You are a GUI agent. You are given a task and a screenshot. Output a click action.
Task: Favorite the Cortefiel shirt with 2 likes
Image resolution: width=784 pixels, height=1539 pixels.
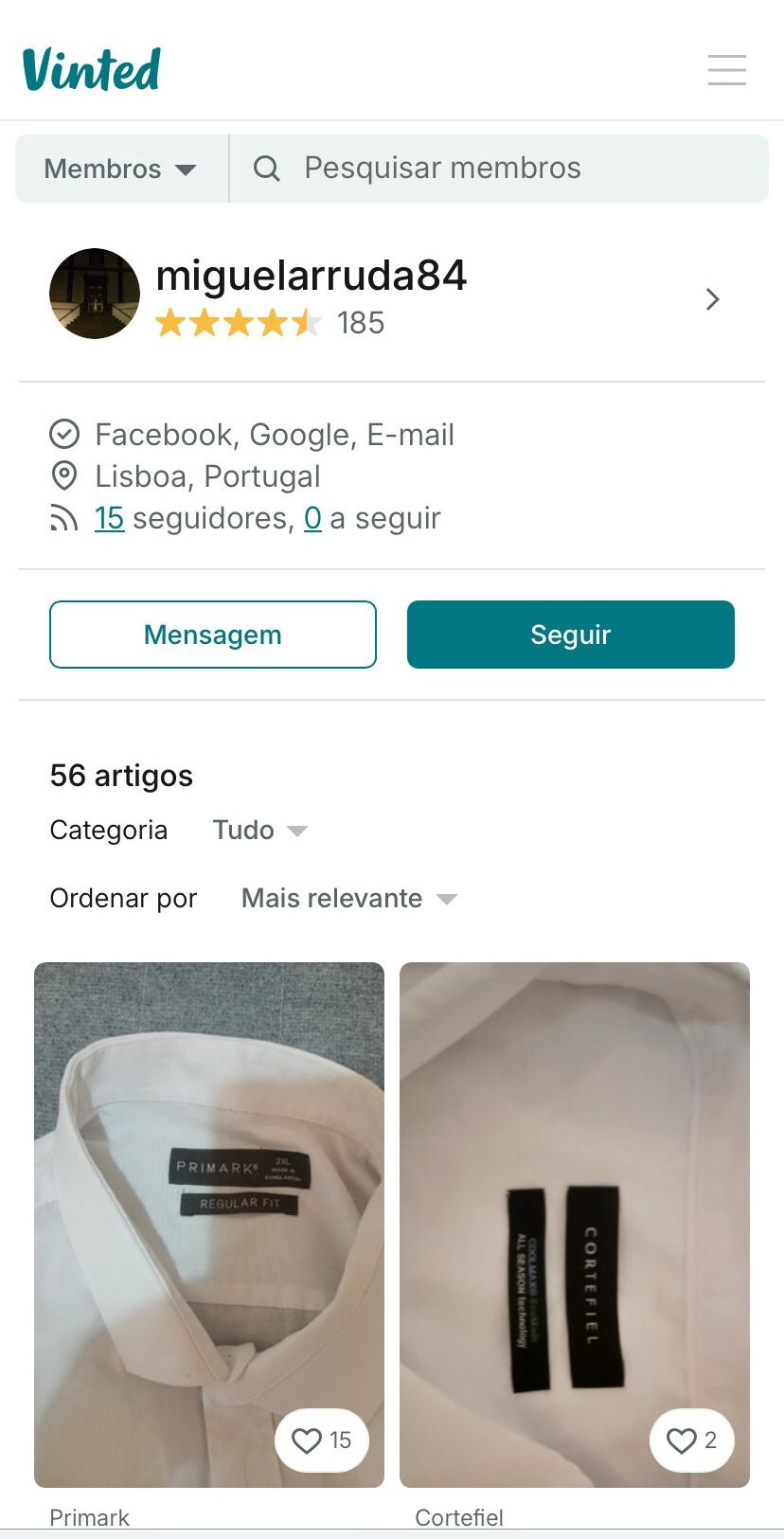[692, 1441]
